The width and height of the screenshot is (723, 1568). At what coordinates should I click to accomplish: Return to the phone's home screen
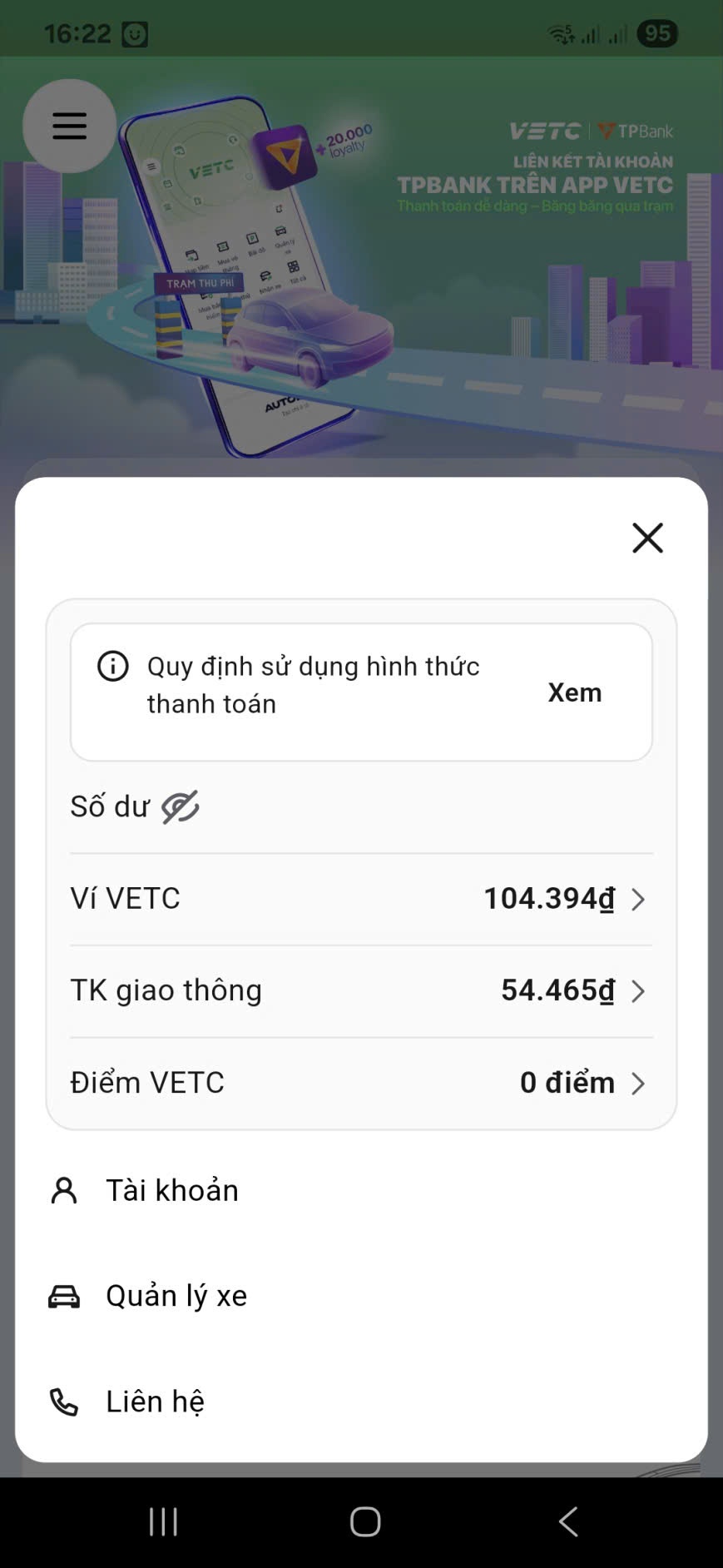[x=365, y=1521]
